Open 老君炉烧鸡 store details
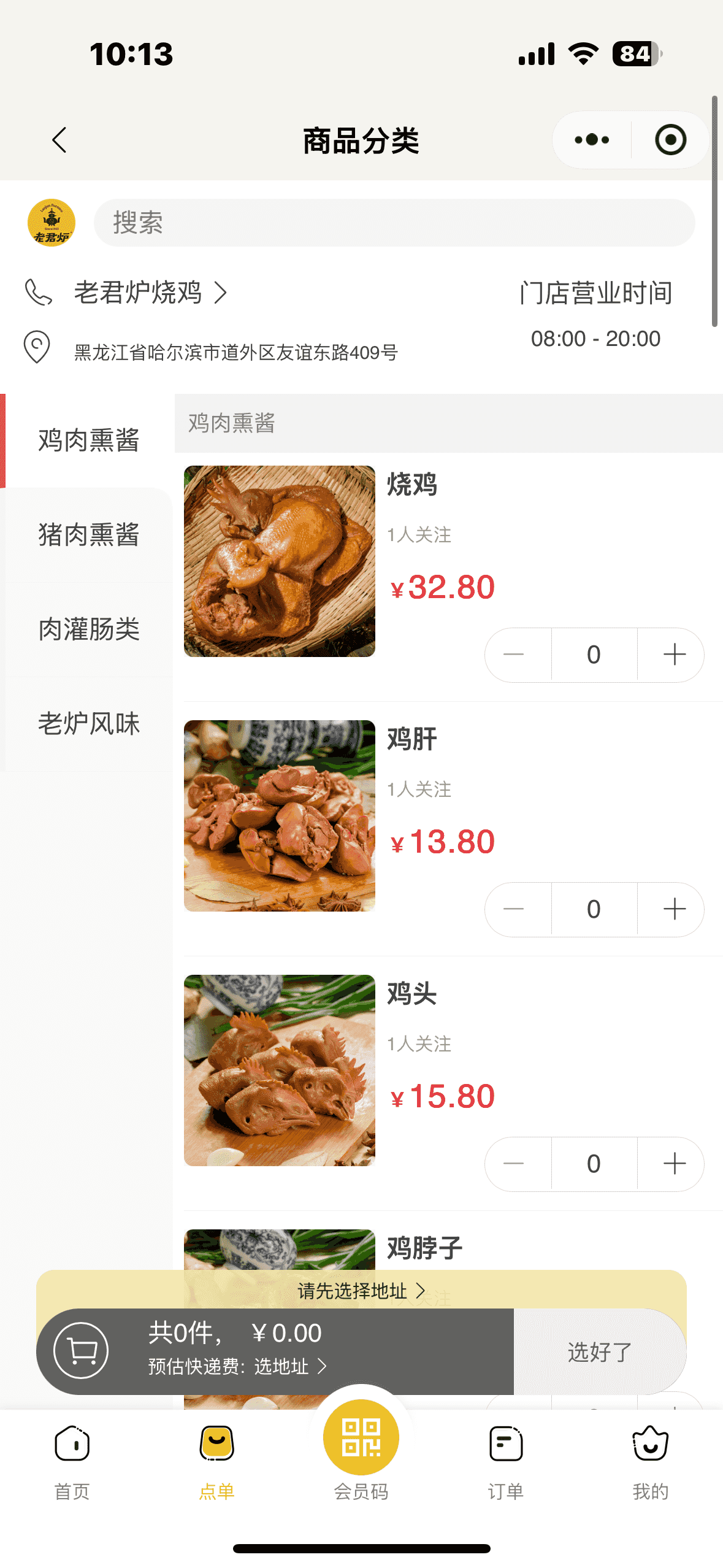The image size is (723, 1568). [x=150, y=293]
